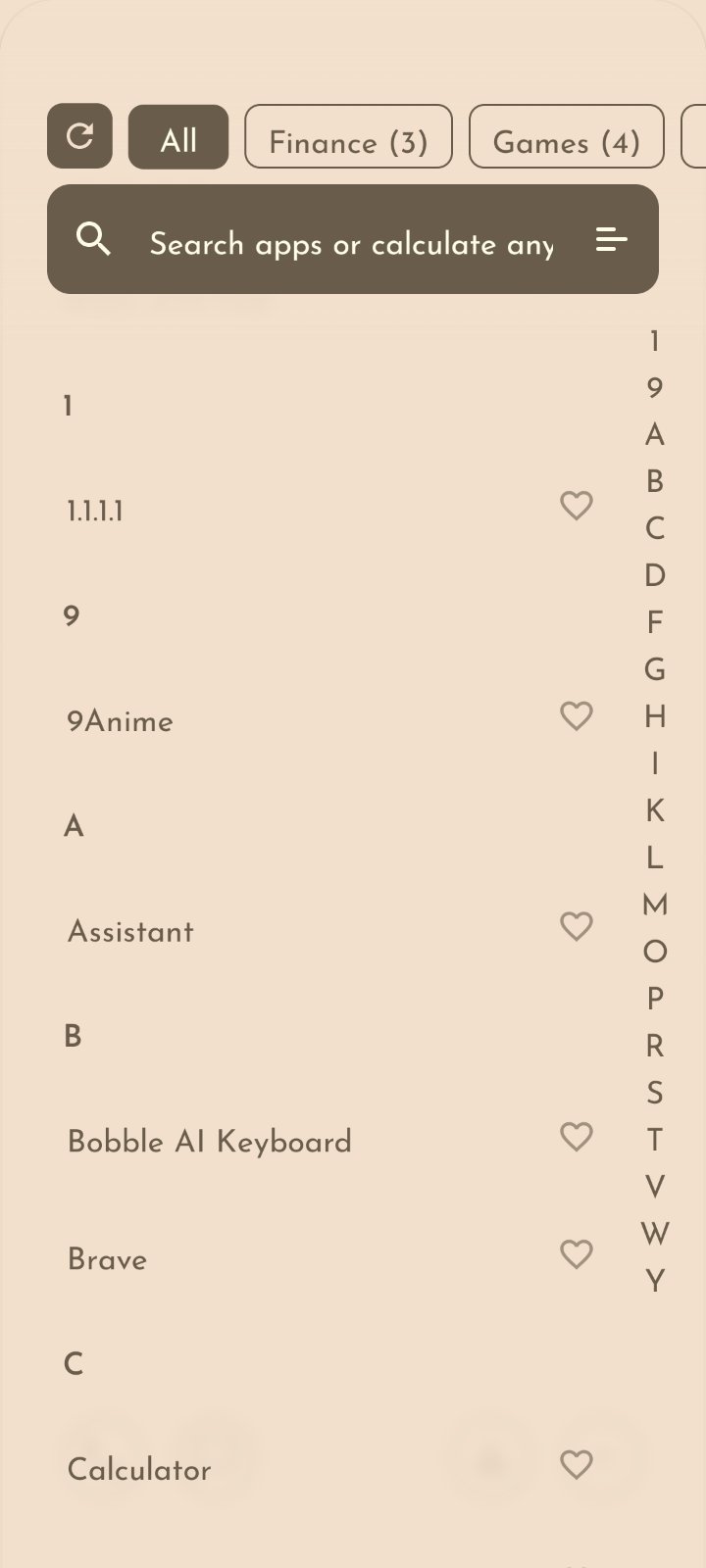Screen dimensions: 706x1568
Task: Favorite the Bobble AI Keyboard app
Action: pos(577,1136)
